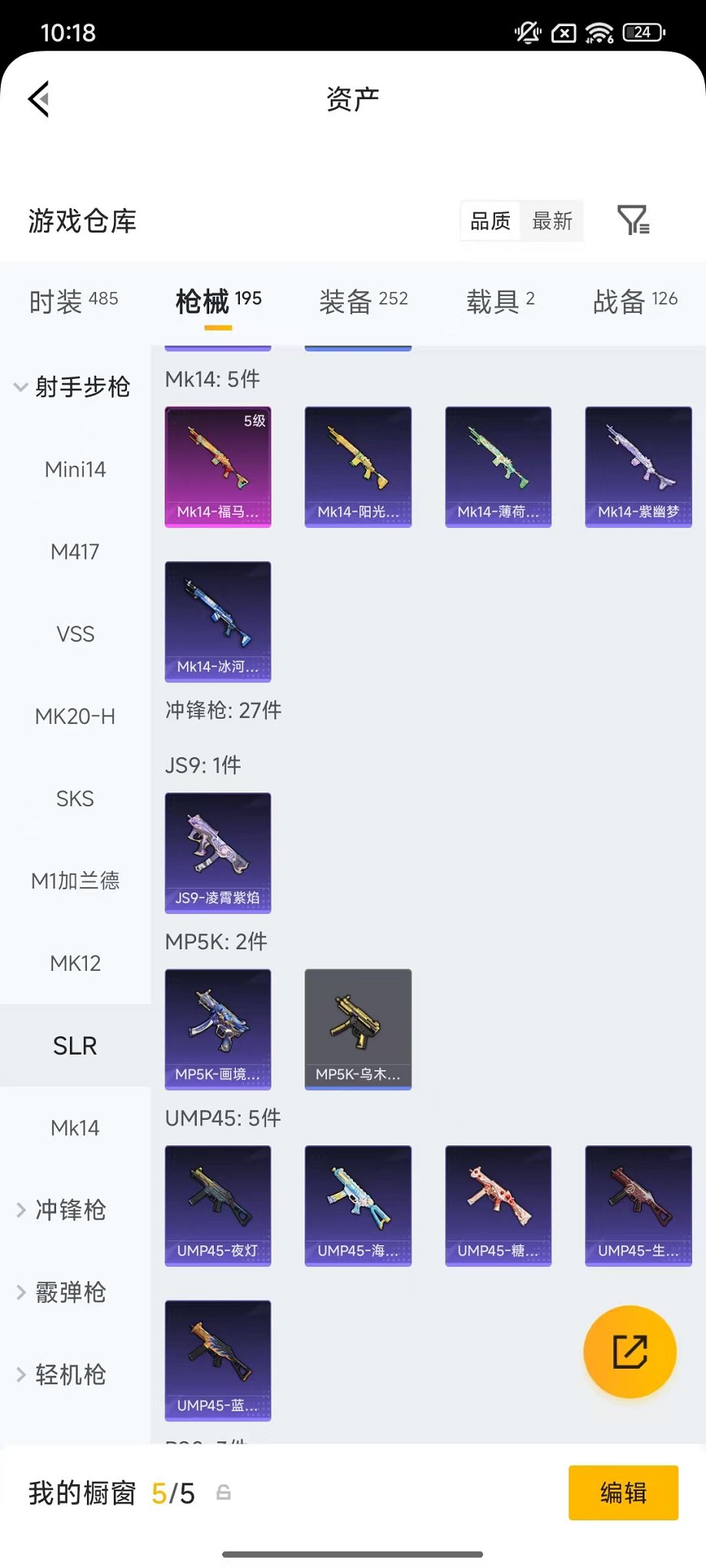The width and height of the screenshot is (706, 1568).
Task: Switch to the 时装 tab
Action: coord(74,301)
